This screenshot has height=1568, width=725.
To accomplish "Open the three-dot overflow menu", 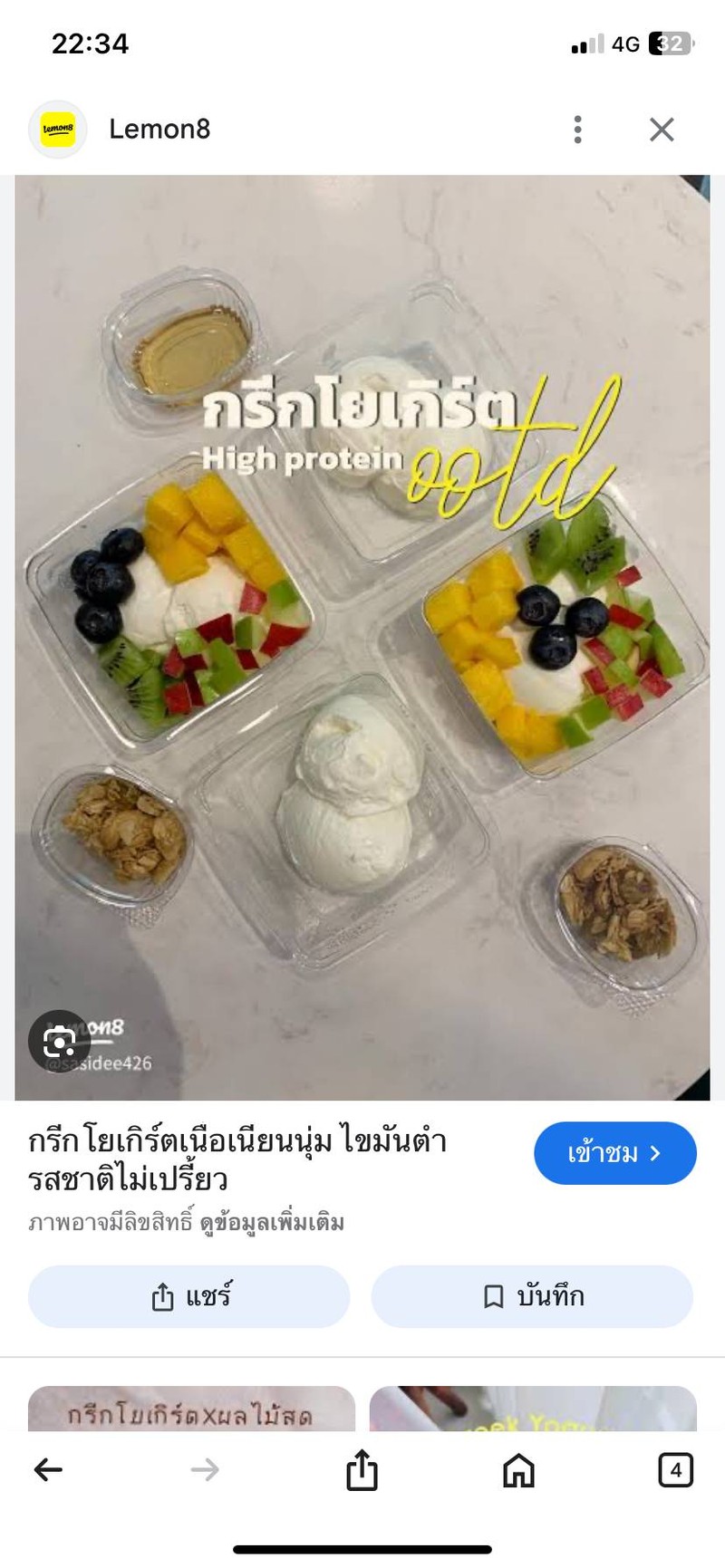I will pyautogui.click(x=577, y=130).
